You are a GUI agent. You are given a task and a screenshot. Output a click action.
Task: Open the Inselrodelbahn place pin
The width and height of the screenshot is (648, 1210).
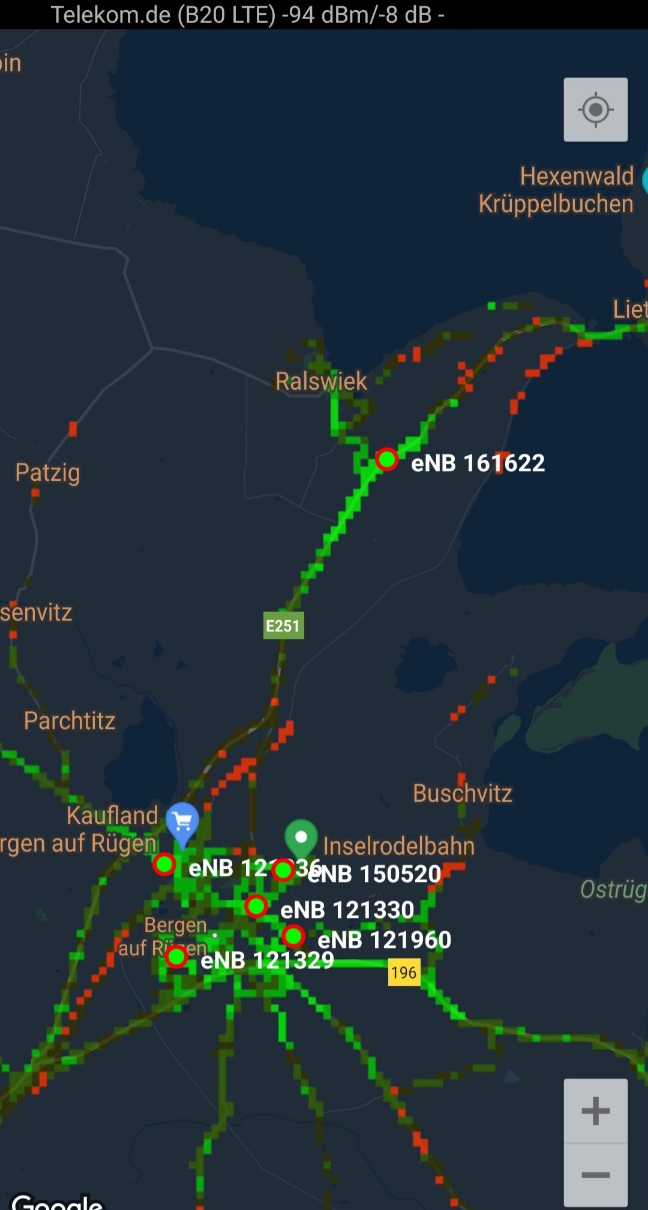point(301,838)
